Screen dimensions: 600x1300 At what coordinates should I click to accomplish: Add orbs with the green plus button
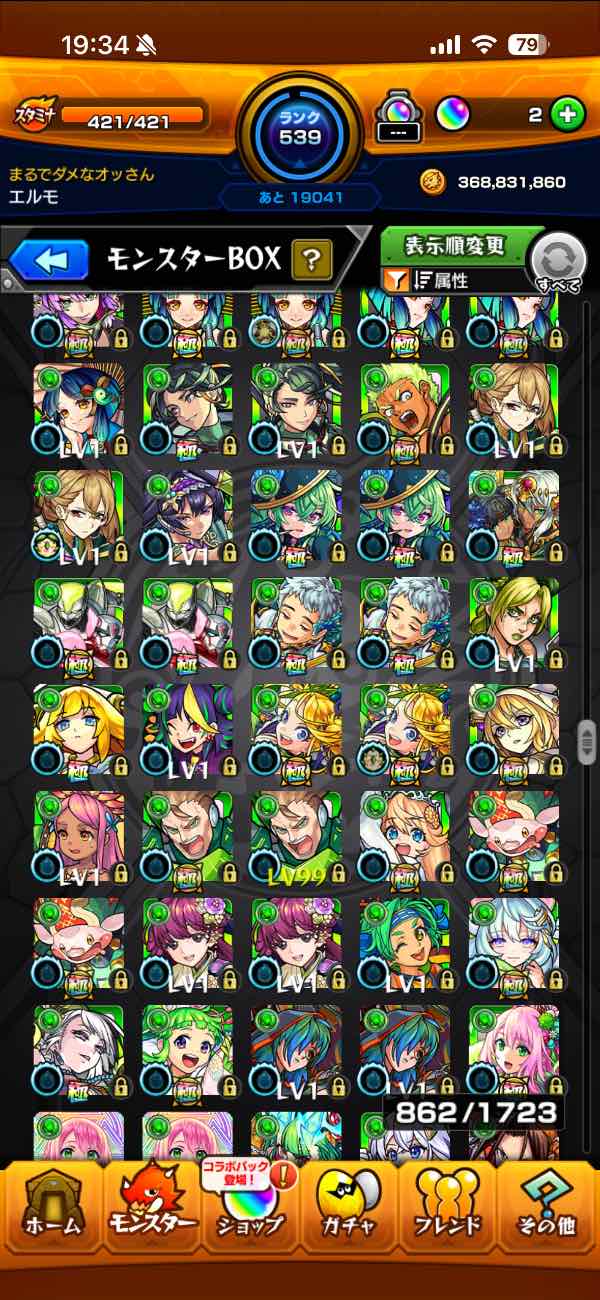tap(567, 115)
